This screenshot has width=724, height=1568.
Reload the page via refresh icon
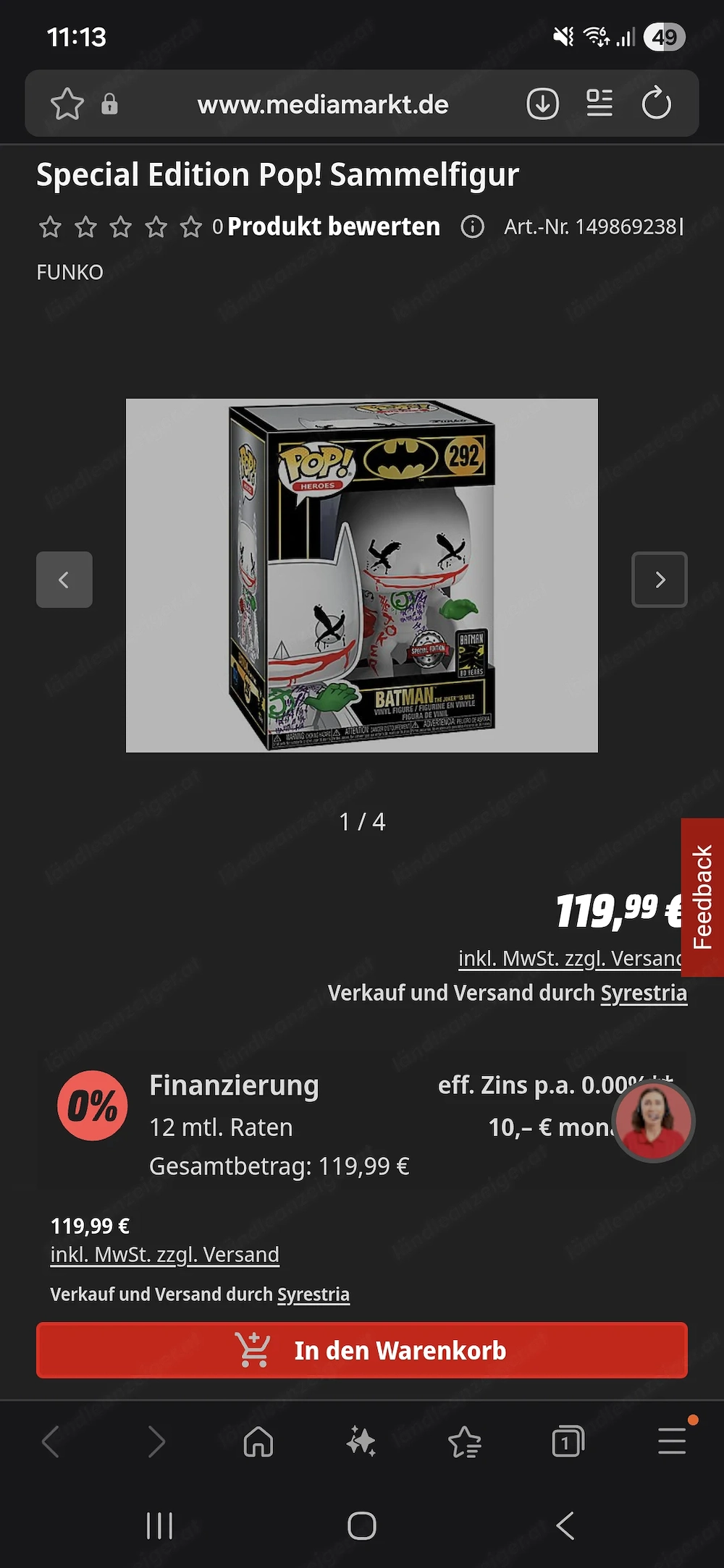coord(655,103)
